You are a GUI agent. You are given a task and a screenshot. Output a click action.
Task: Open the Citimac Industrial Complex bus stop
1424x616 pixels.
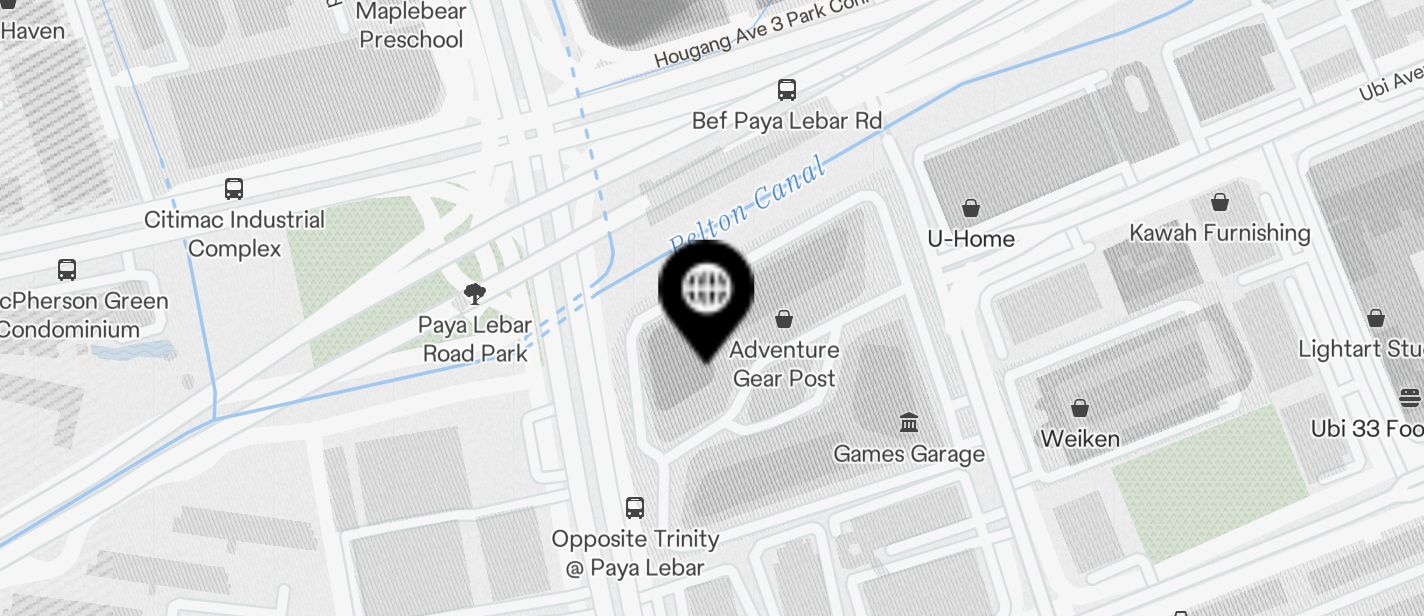pyautogui.click(x=234, y=188)
